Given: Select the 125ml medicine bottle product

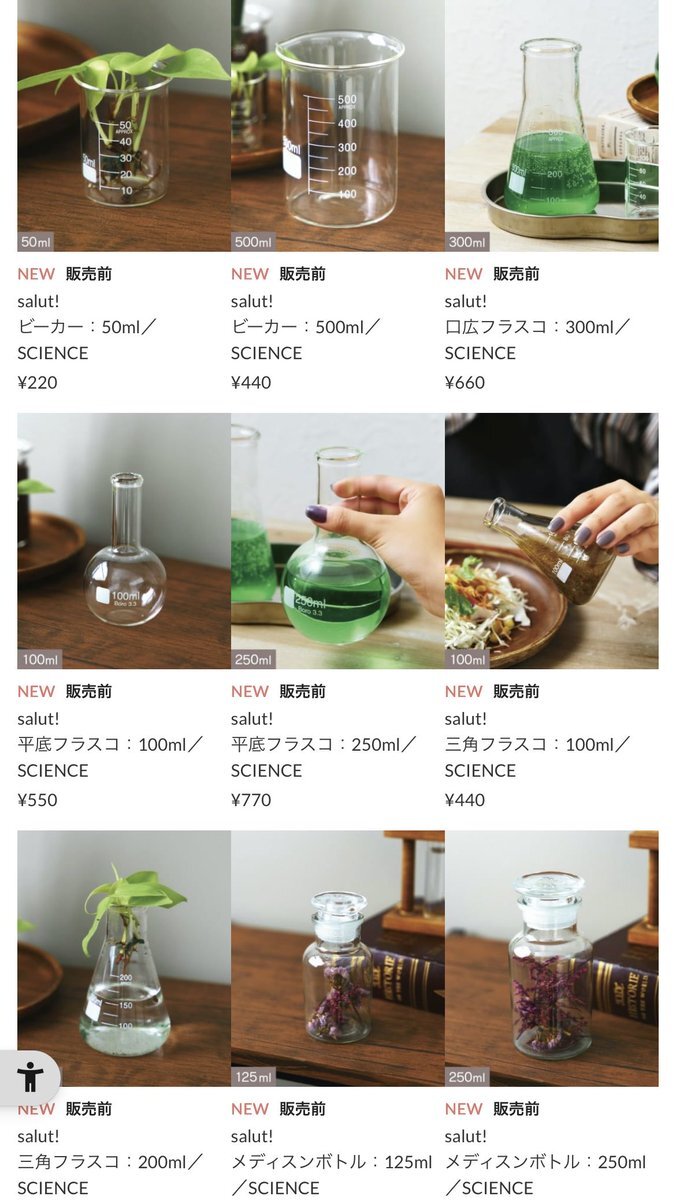Looking at the screenshot, I should coord(337,958).
